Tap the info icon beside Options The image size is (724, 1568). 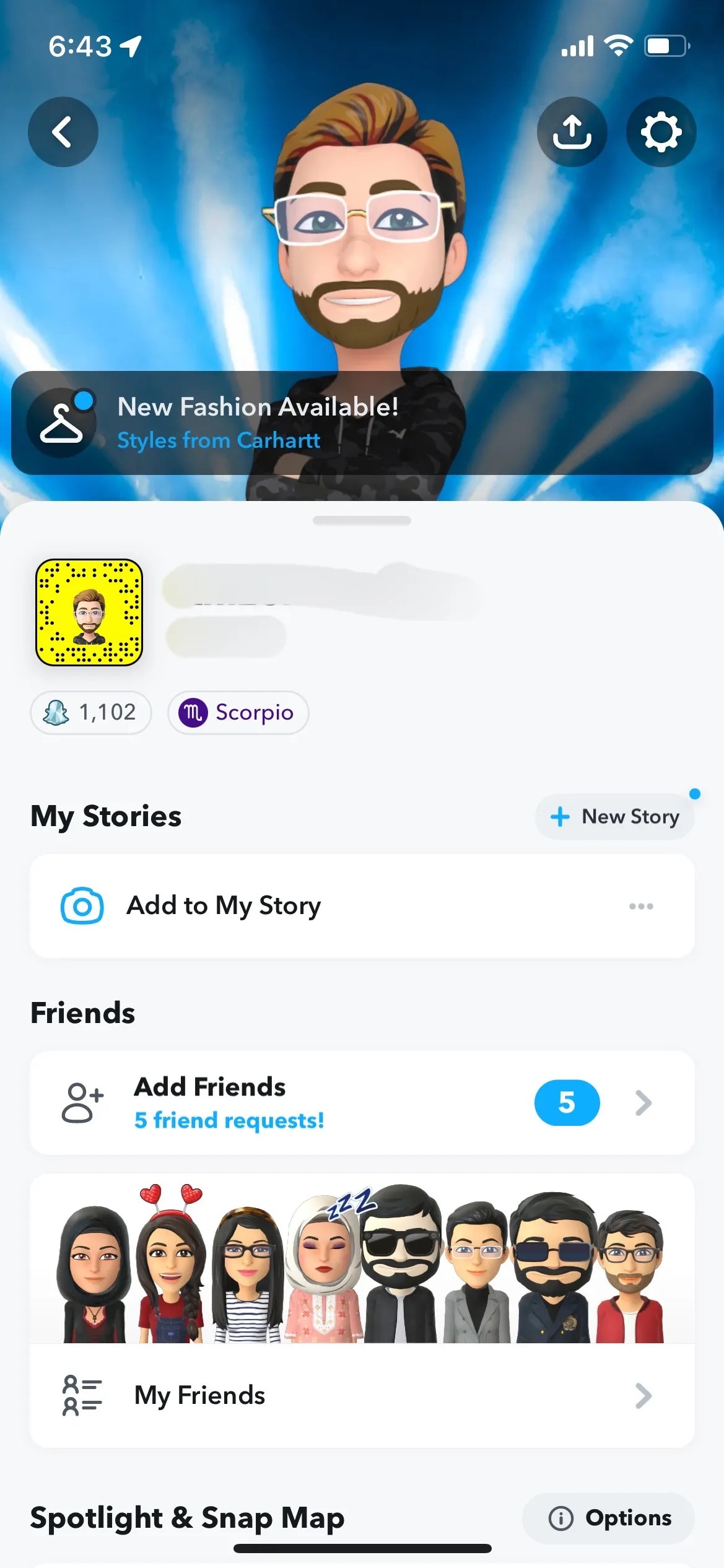pos(560,1518)
